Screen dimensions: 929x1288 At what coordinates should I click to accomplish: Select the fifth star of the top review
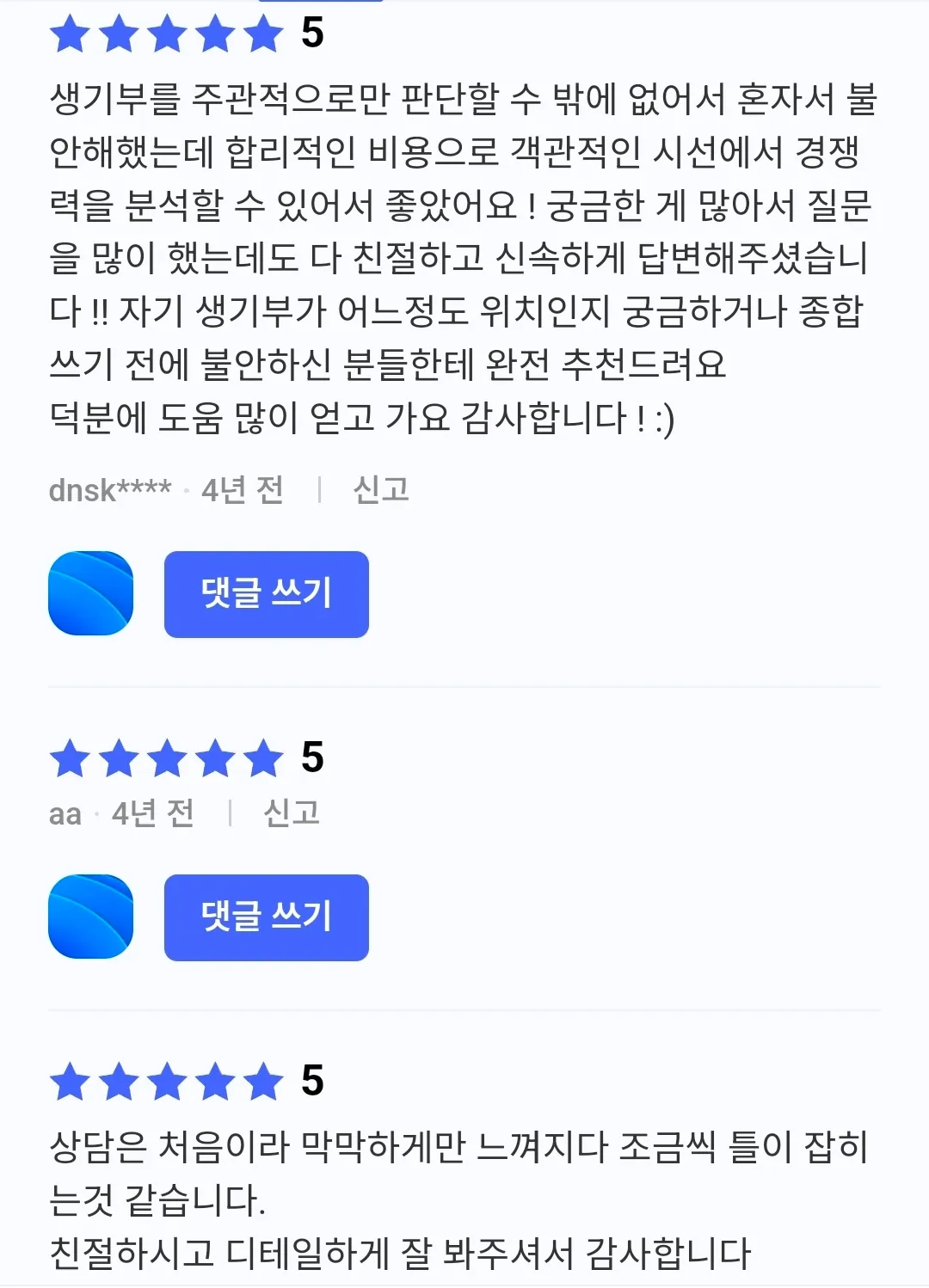click(263, 34)
